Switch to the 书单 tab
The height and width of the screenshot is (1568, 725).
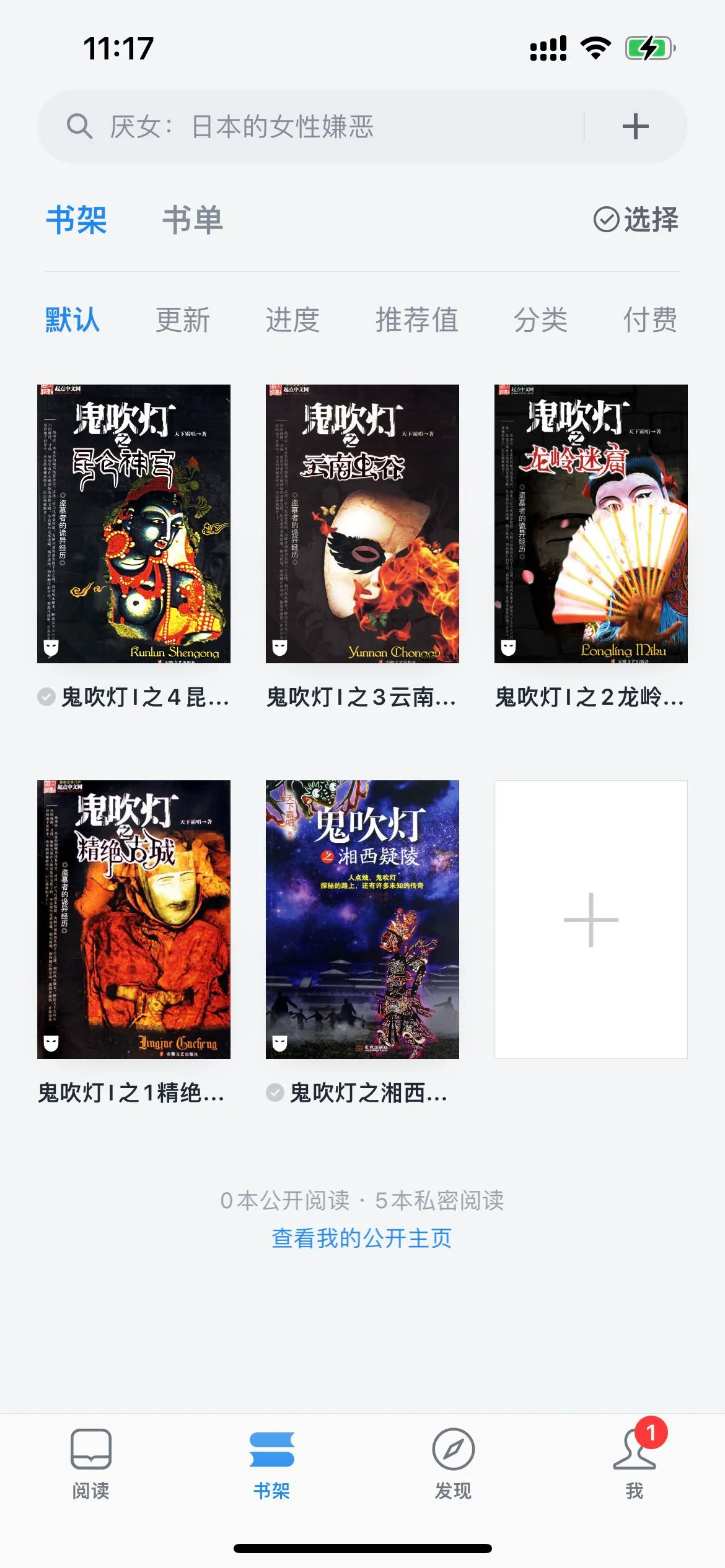(x=193, y=220)
